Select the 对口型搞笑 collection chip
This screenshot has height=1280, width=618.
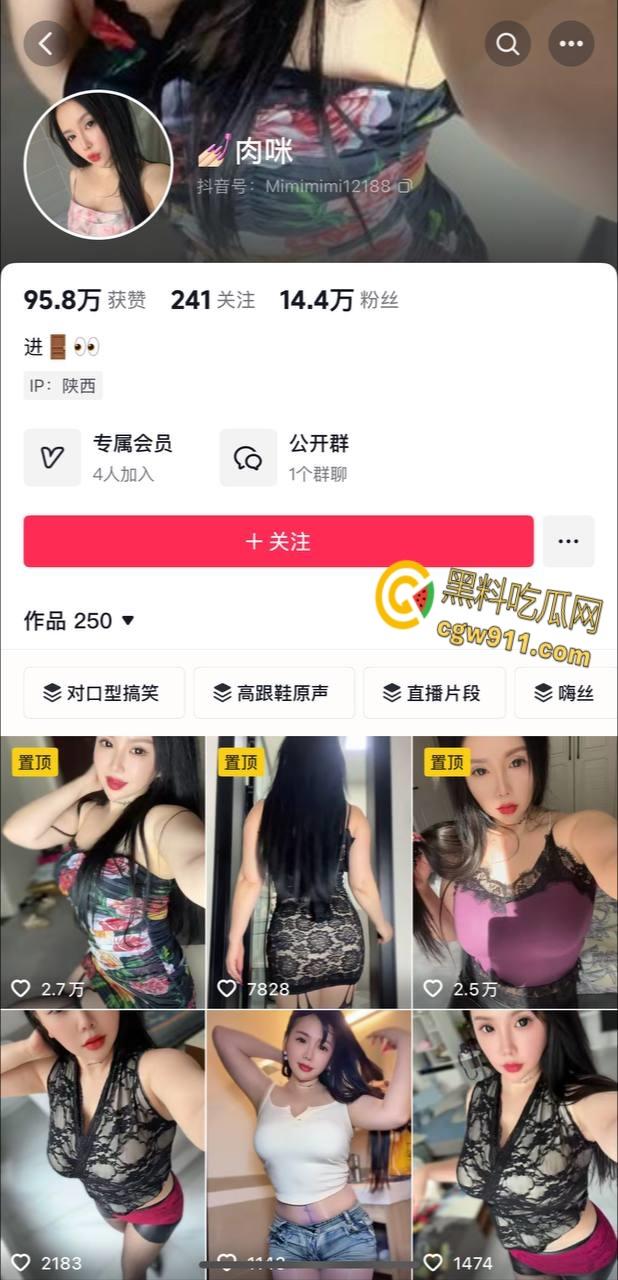(x=104, y=693)
